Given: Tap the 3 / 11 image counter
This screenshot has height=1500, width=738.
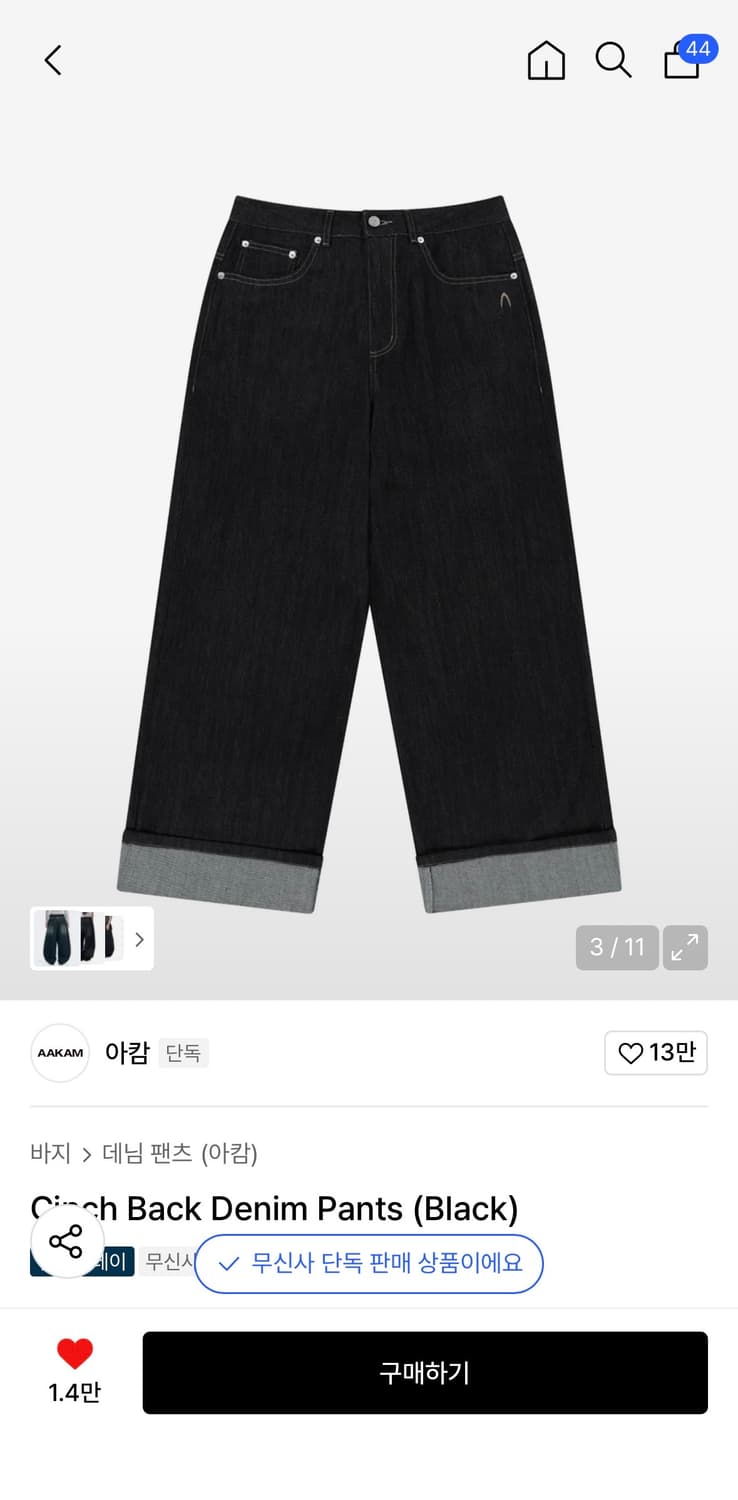Looking at the screenshot, I should [616, 947].
